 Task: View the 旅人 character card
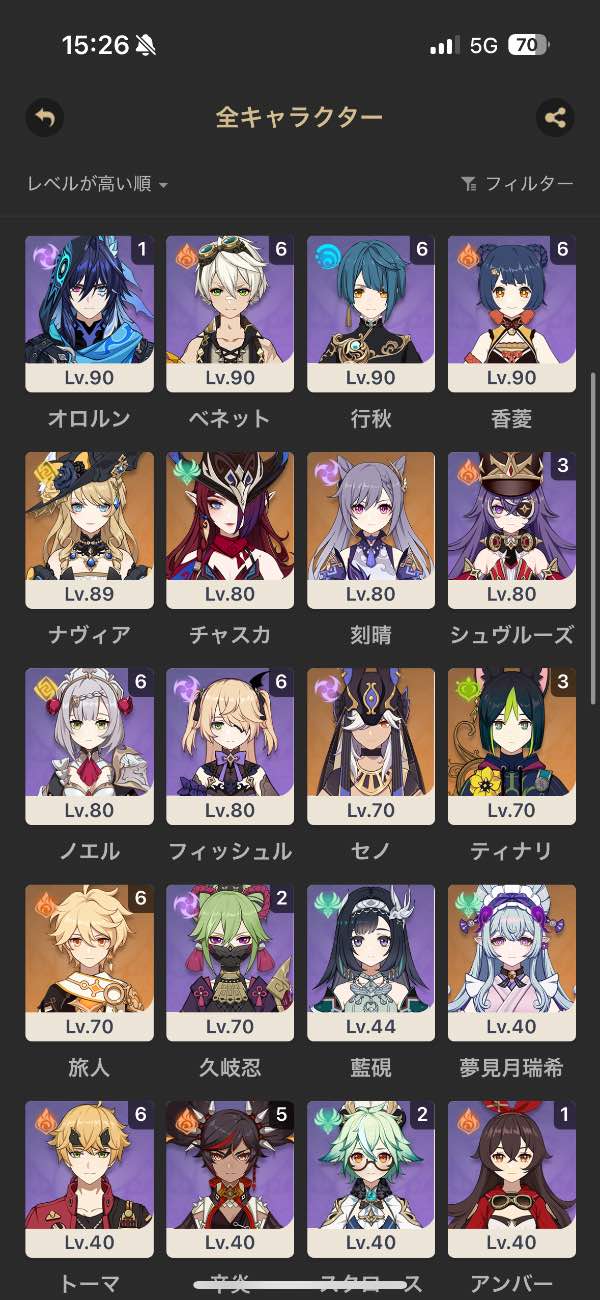pos(89,961)
